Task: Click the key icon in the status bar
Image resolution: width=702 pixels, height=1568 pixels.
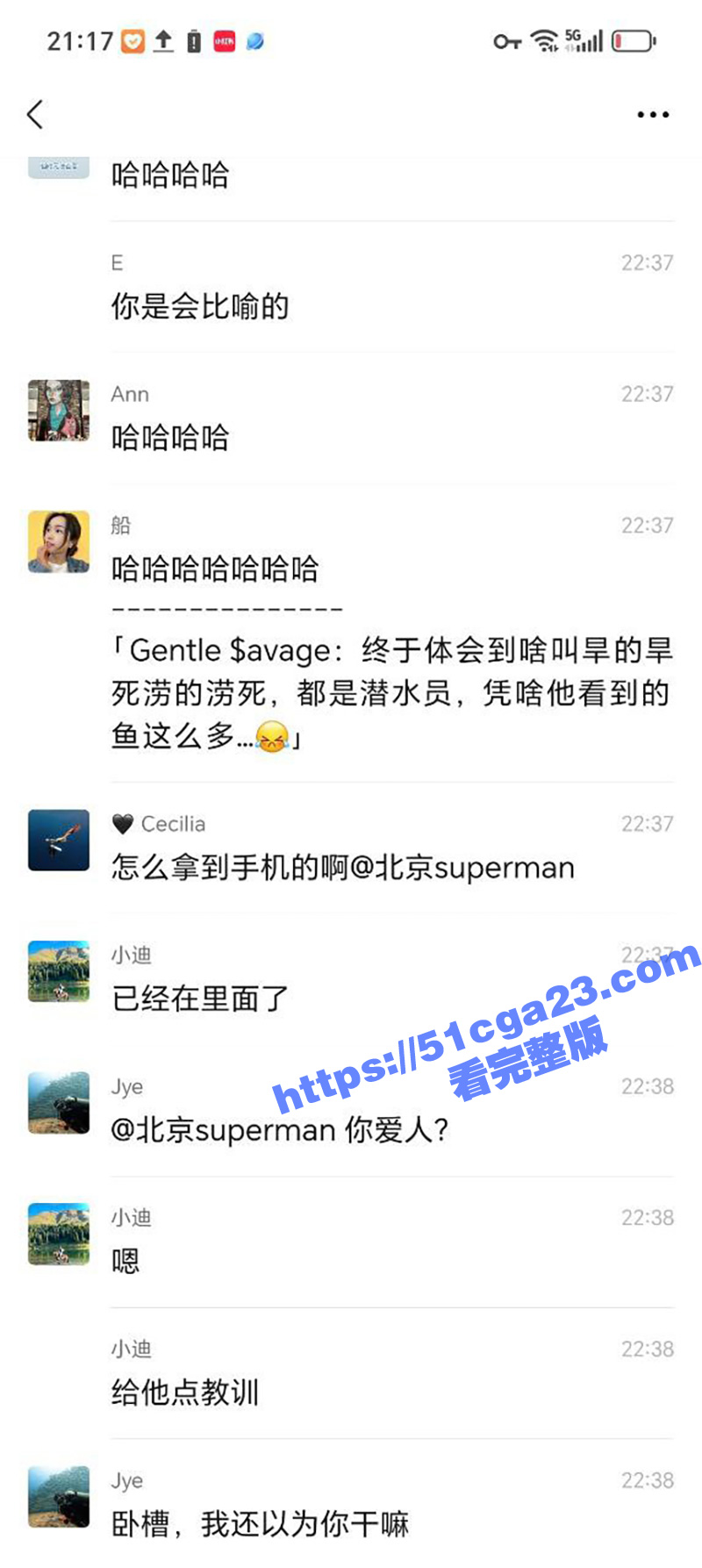Action: click(507, 39)
